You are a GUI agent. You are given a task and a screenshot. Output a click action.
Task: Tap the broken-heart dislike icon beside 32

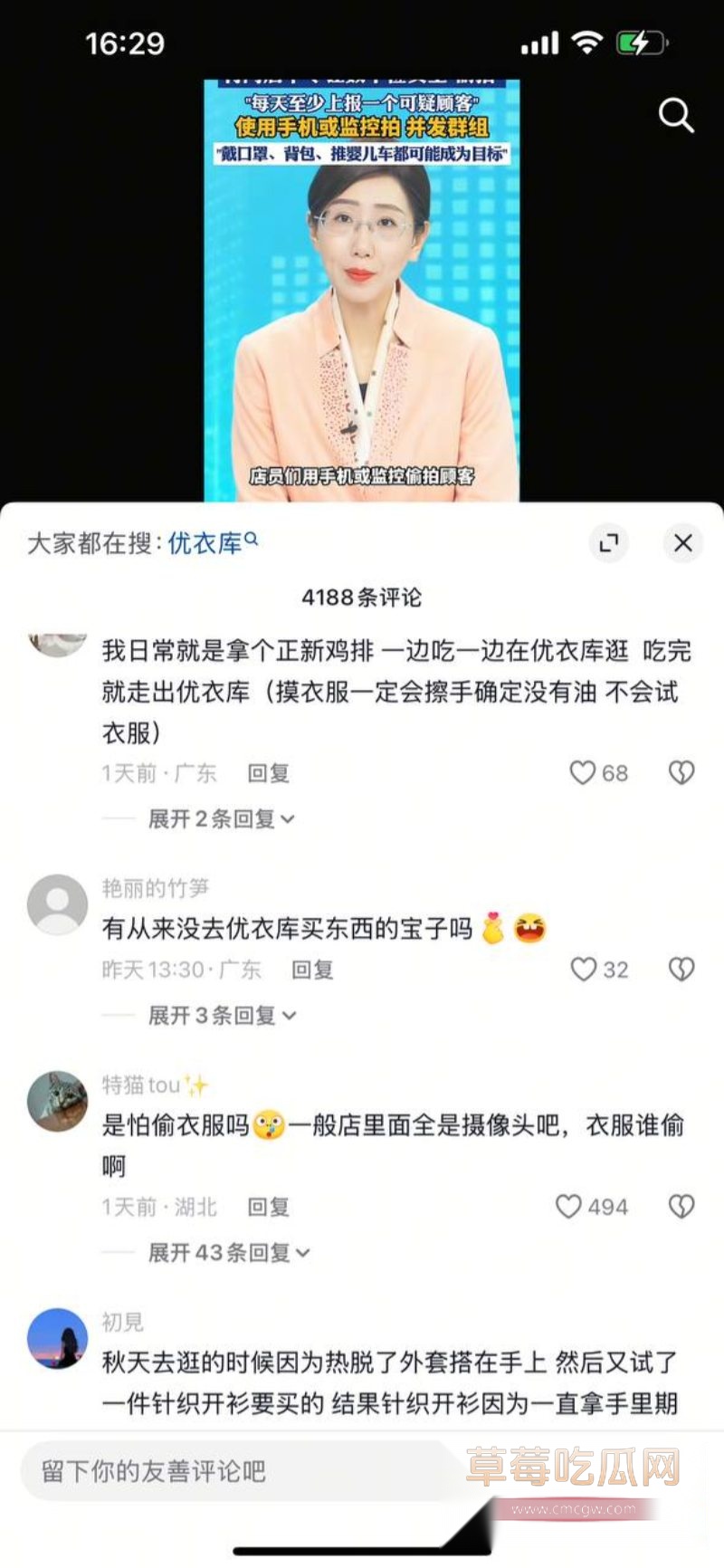pos(681,969)
